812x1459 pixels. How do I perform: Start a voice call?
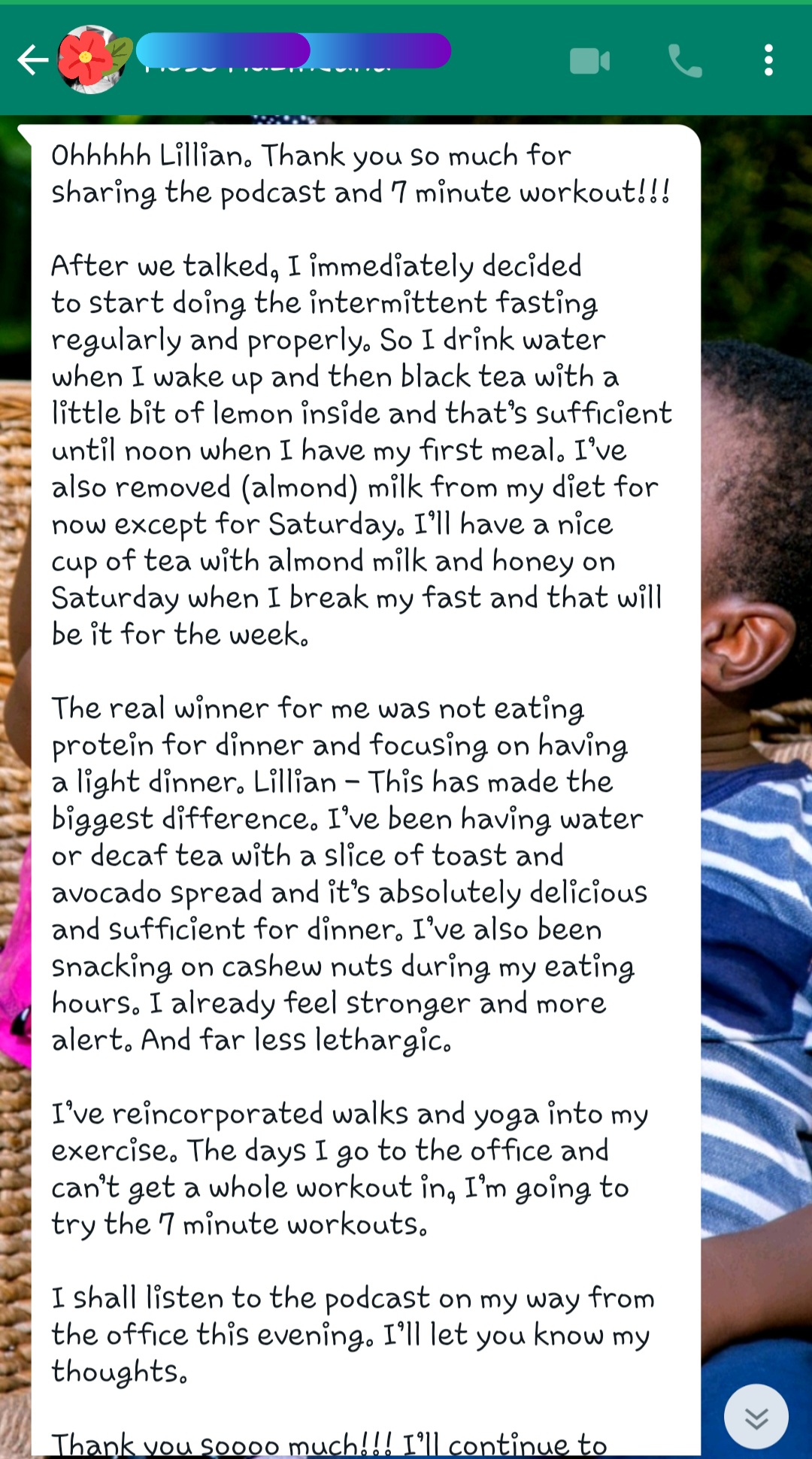click(685, 61)
